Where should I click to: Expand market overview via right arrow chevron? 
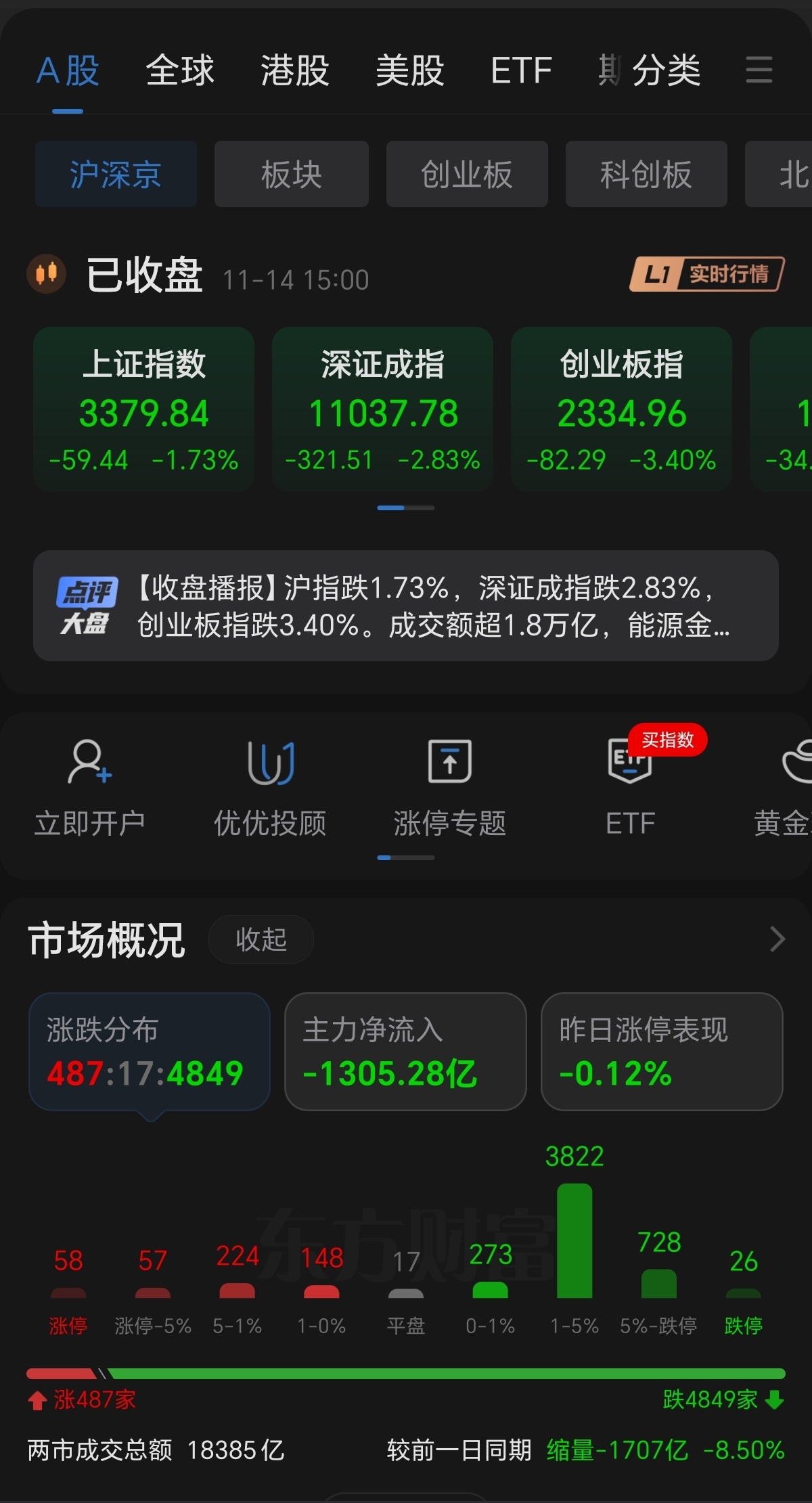[x=778, y=939]
